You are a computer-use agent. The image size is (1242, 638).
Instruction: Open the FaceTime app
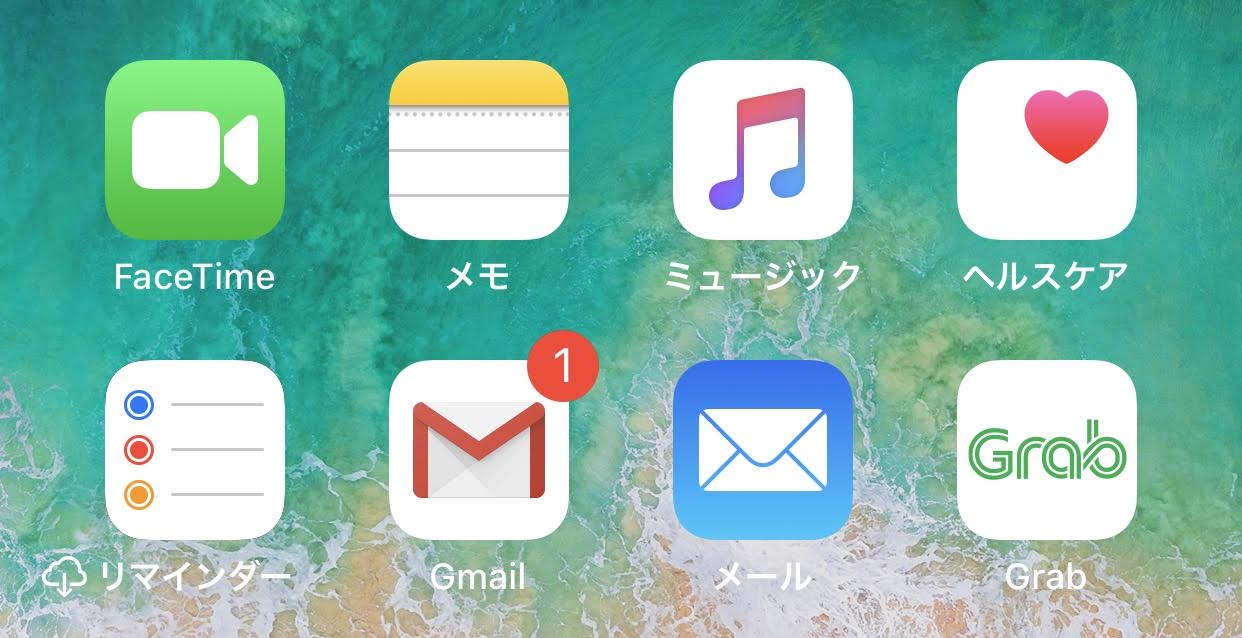[x=194, y=150]
